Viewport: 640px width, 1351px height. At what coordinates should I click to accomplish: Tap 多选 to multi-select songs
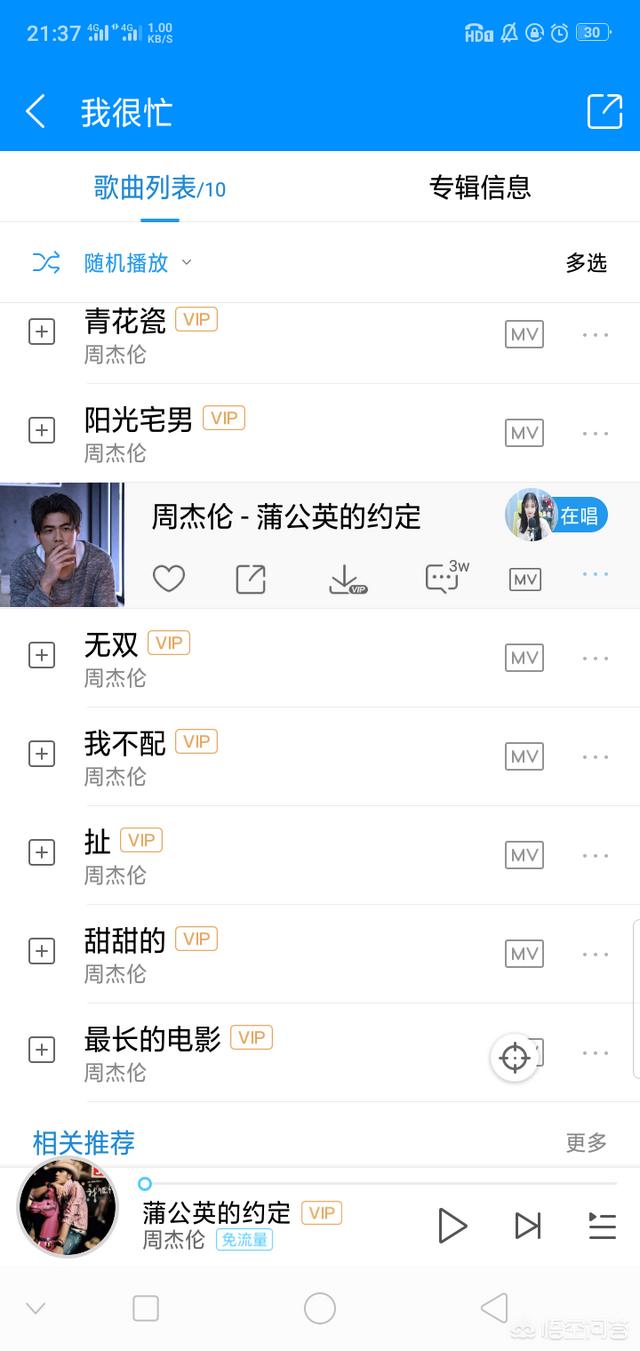(x=586, y=263)
